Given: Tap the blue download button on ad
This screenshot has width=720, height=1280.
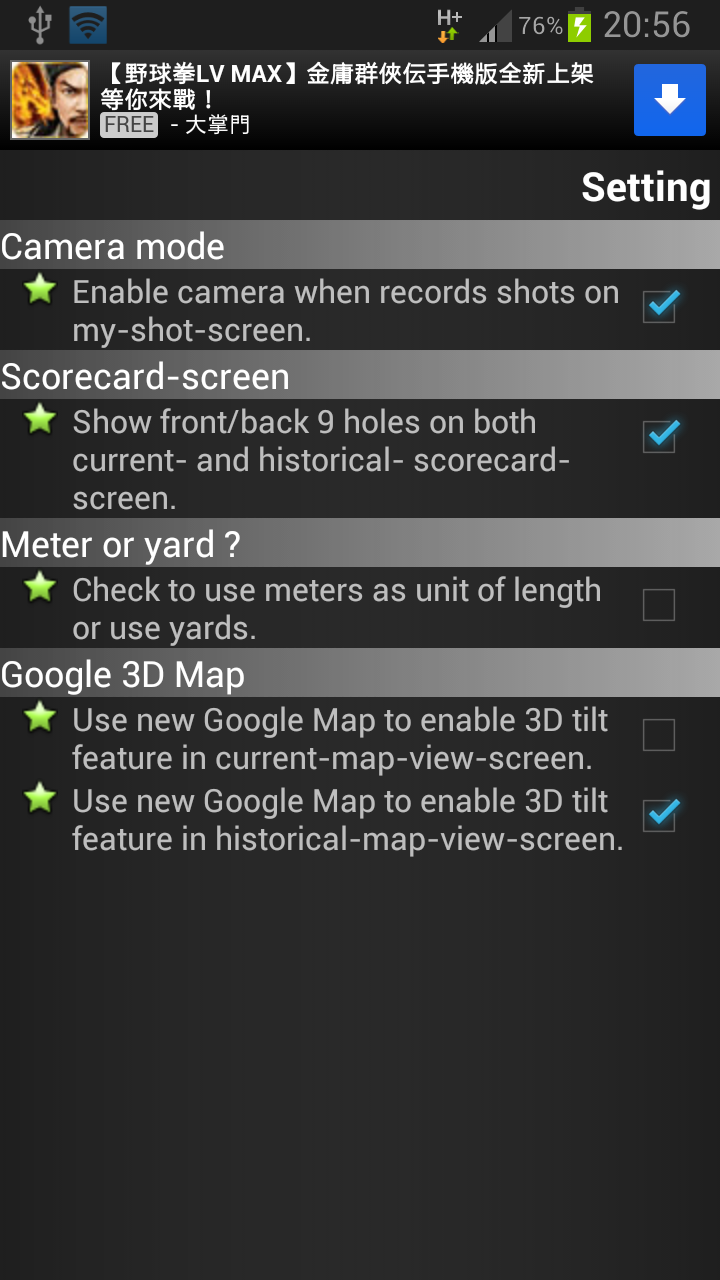Looking at the screenshot, I should coord(669,100).
